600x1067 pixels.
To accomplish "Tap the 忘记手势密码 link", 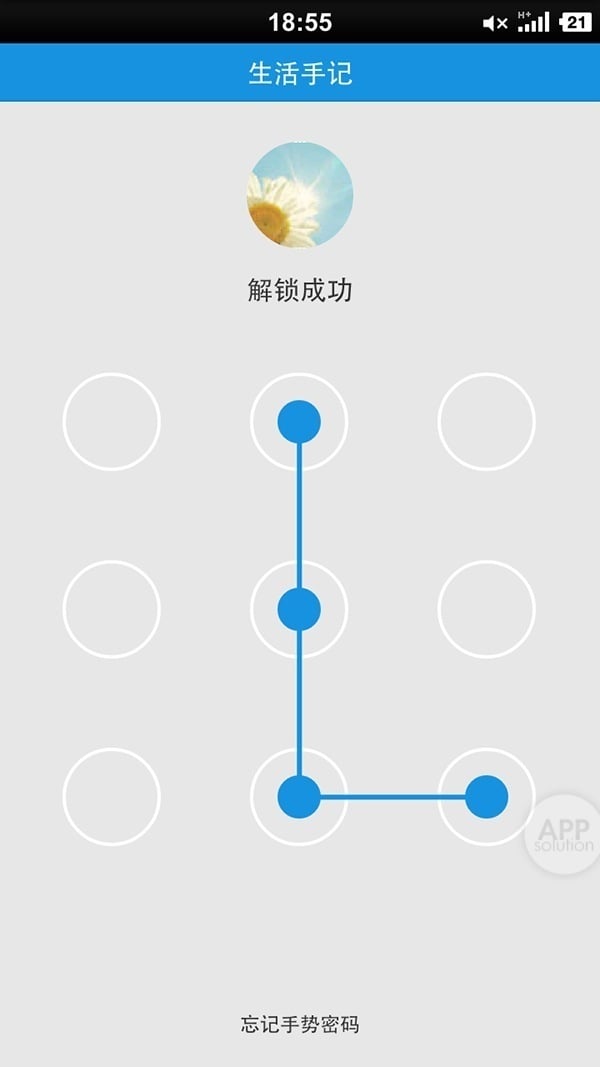I will pos(299,1024).
